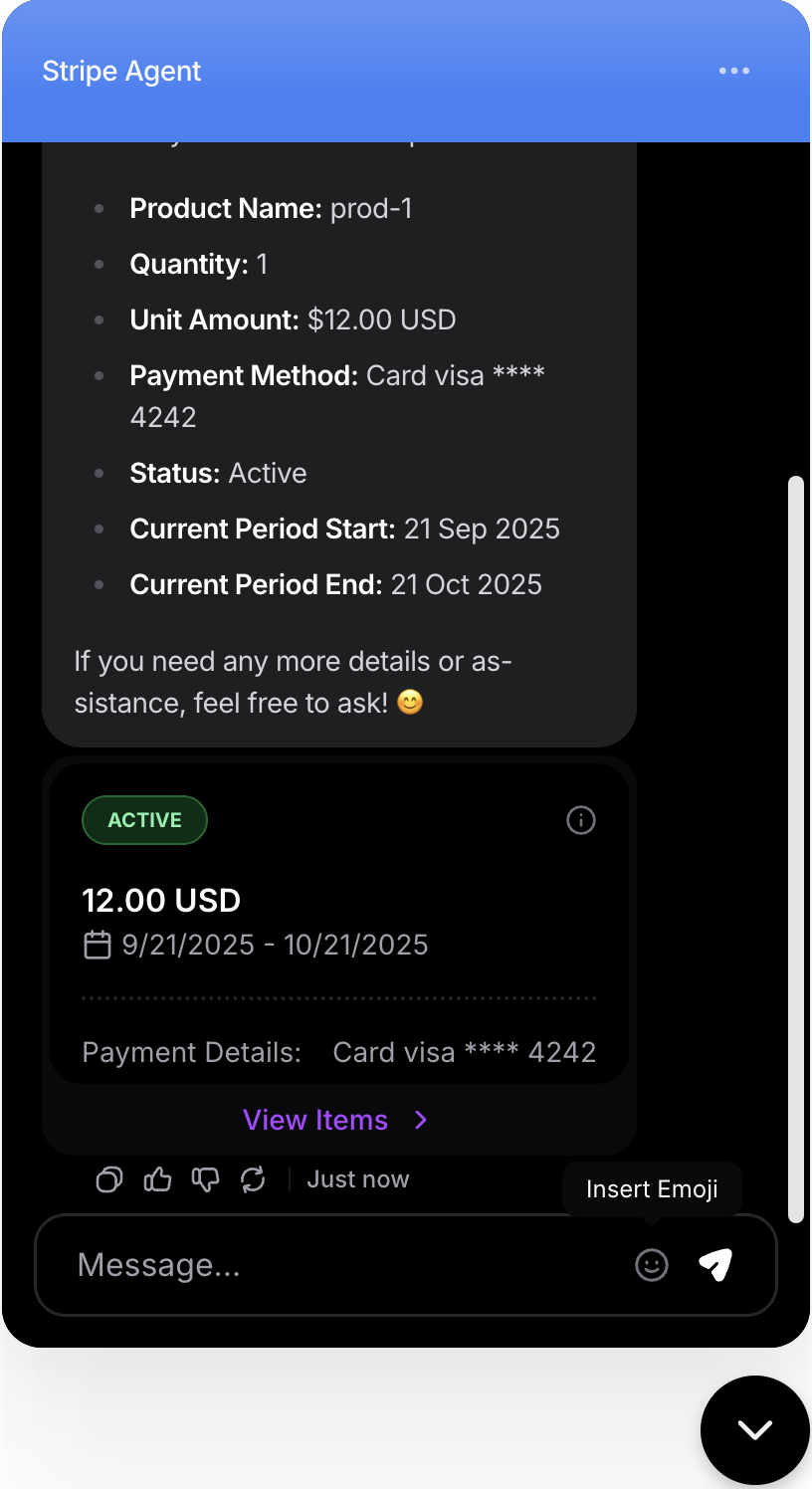Collapse the chat widget with chevron button
Screen dimensions: 812x1489
click(755, 1430)
